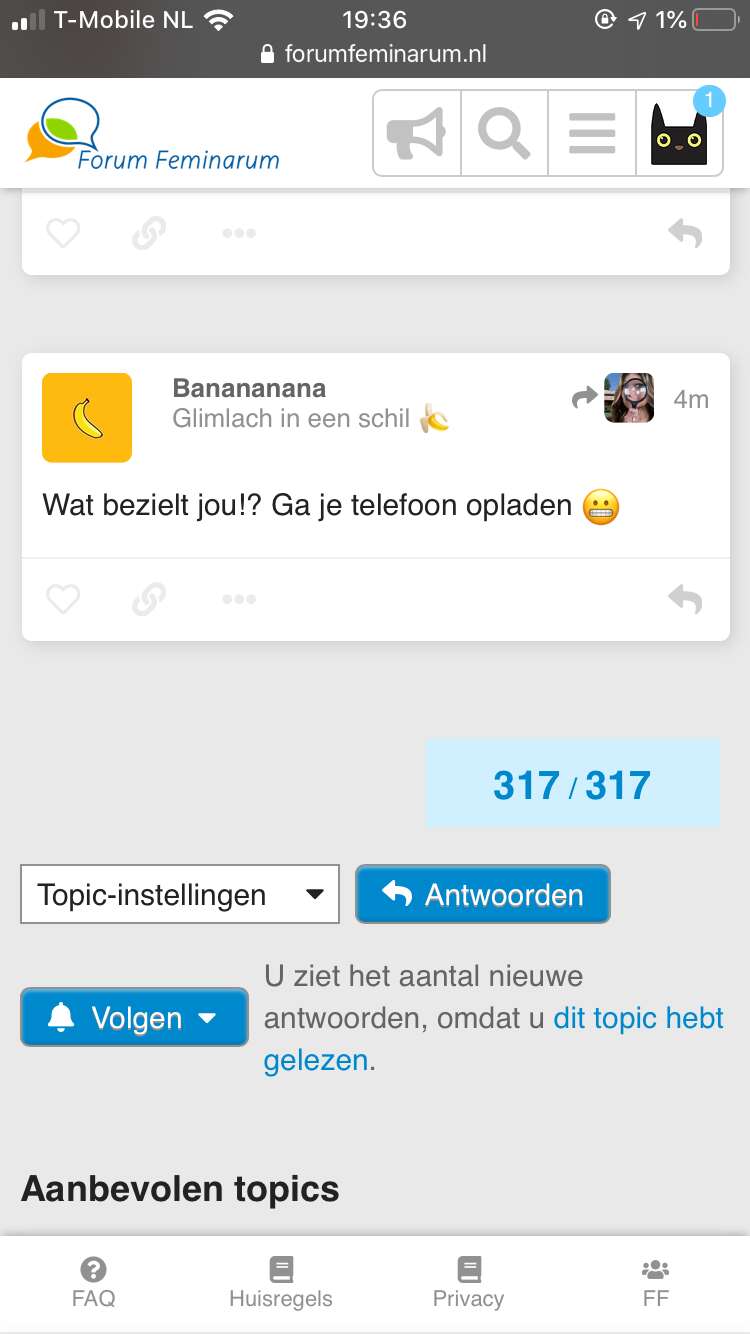The height and width of the screenshot is (1334, 750).
Task: Open the forum search
Action: (x=504, y=133)
